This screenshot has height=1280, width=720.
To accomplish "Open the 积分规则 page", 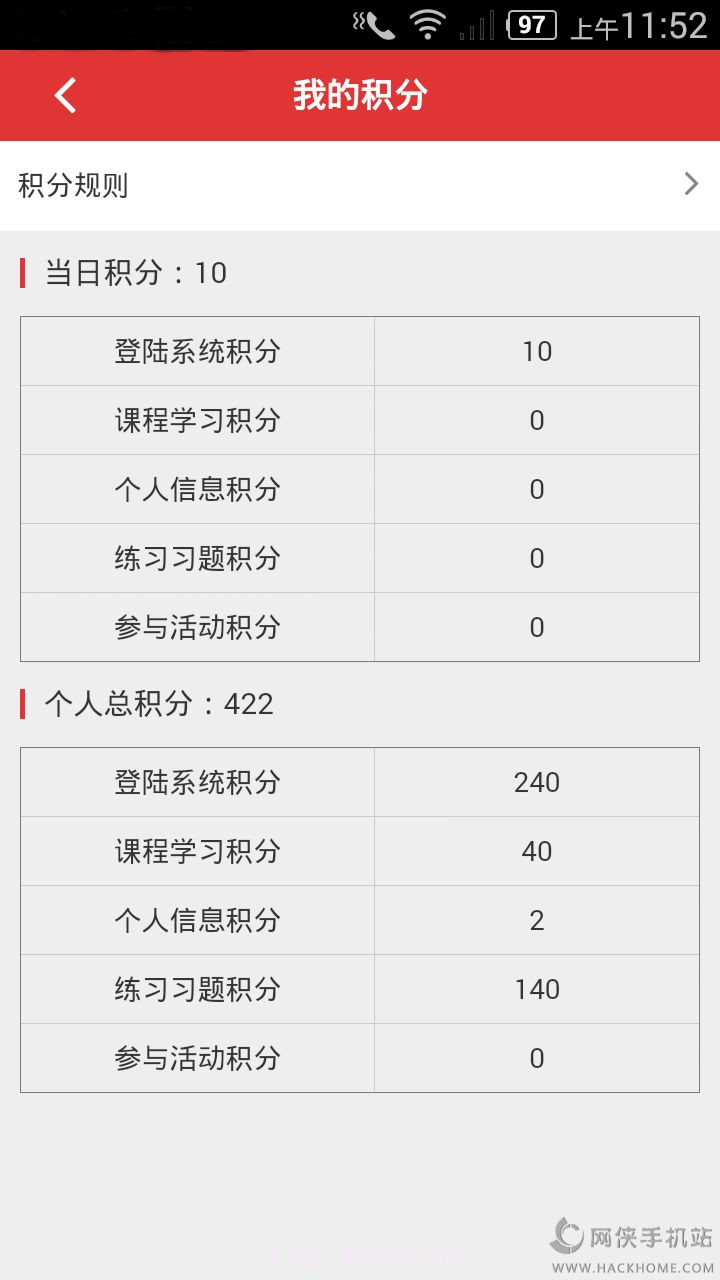I will click(x=360, y=184).
